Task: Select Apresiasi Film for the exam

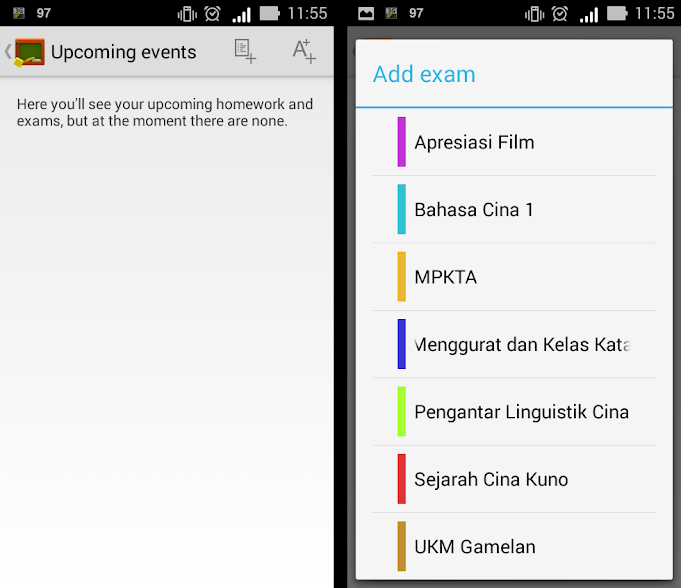Action: click(x=514, y=142)
